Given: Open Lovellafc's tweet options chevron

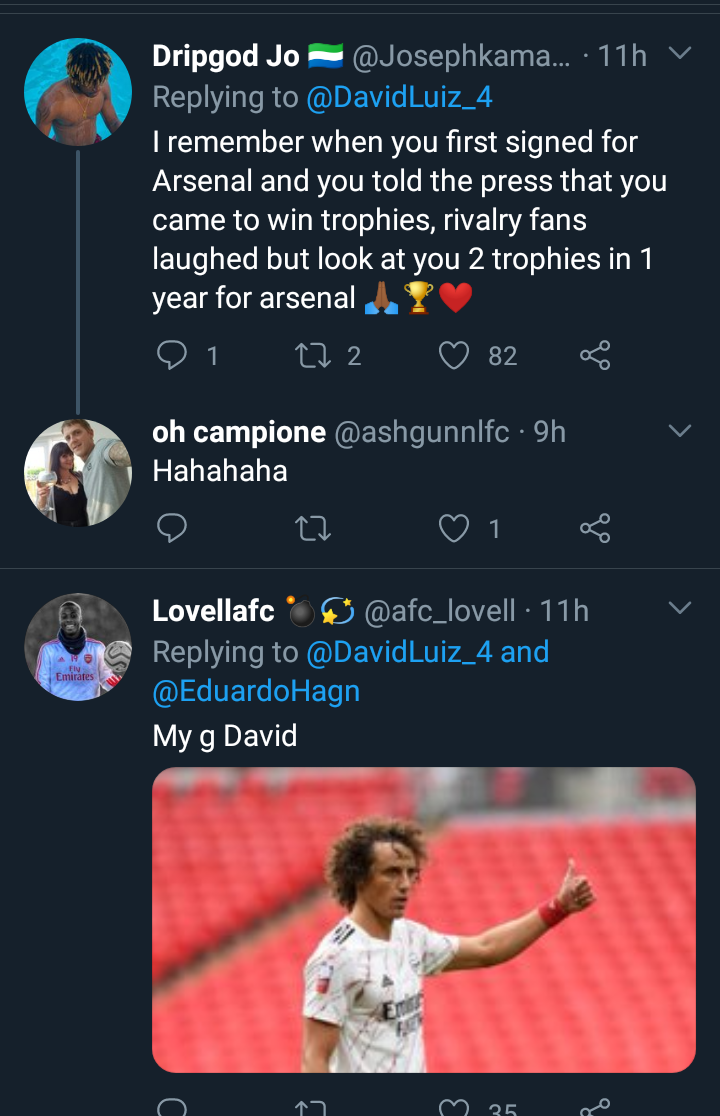Looking at the screenshot, I should click(x=679, y=608).
